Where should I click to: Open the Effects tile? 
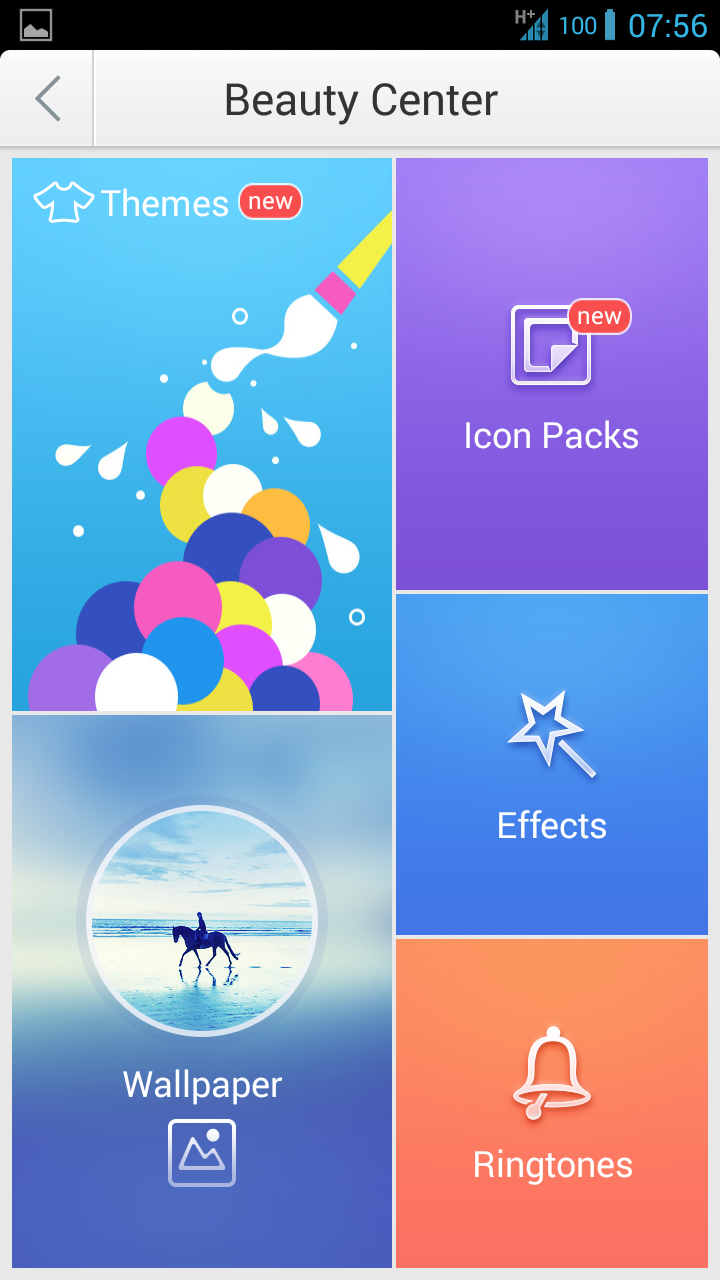552,765
